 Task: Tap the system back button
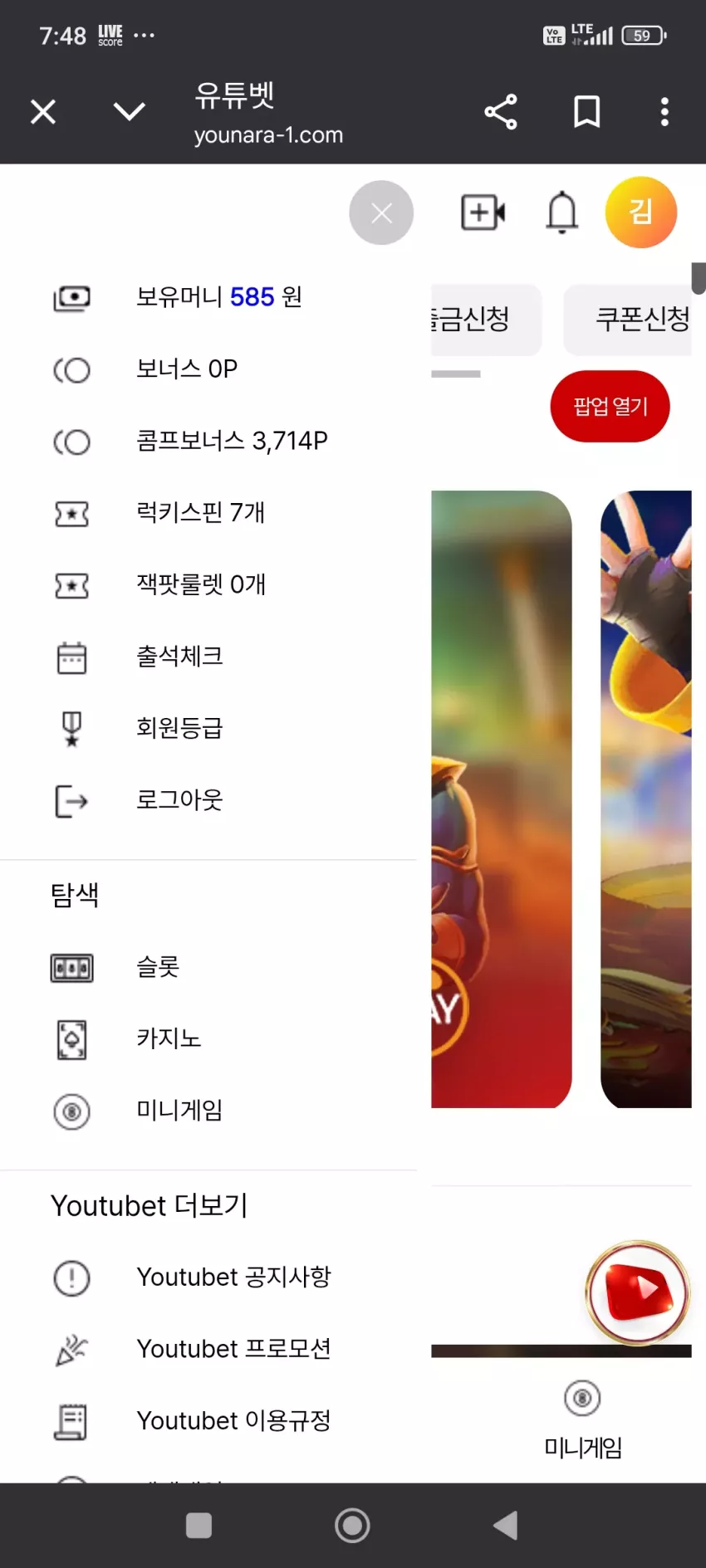click(506, 1526)
